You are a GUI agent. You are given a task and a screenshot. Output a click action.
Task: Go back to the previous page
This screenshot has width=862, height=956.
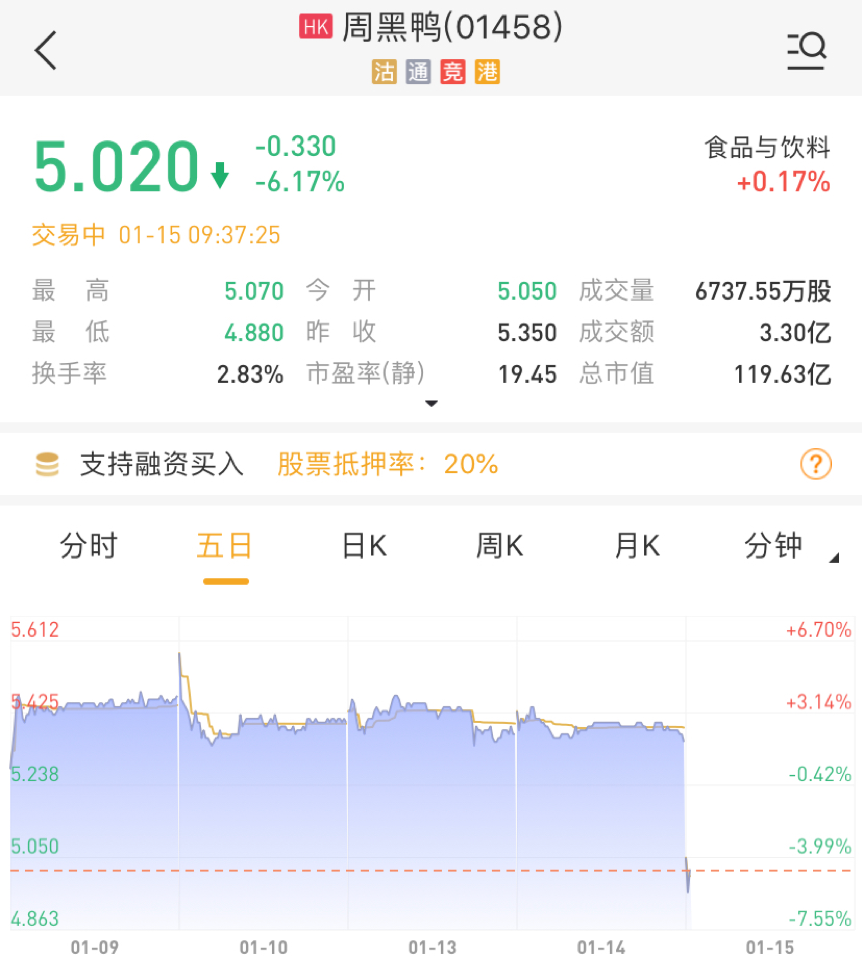pyautogui.click(x=45, y=50)
